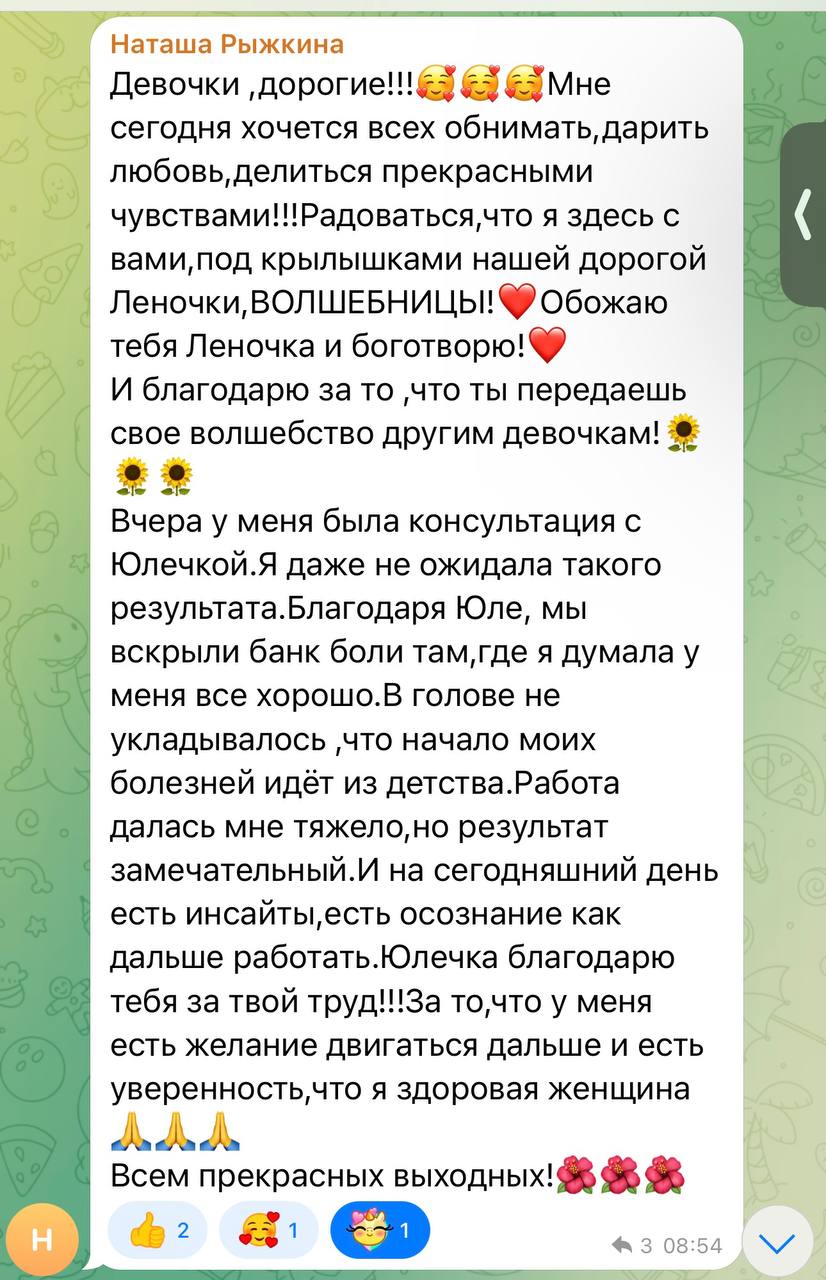This screenshot has width=826, height=1280.
Task: Tap the smiling hearts face reaction
Action: pos(268,1230)
